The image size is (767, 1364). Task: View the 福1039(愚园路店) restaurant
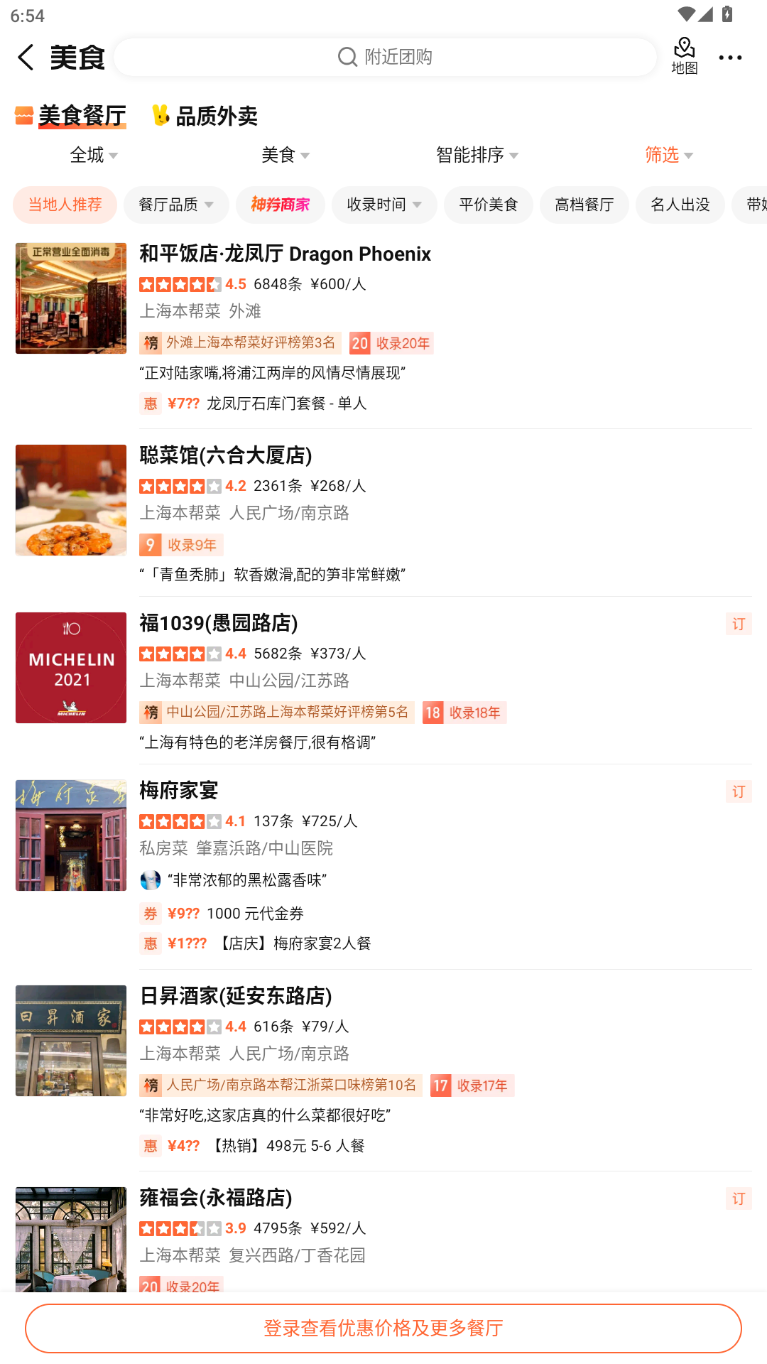pyautogui.click(x=218, y=623)
